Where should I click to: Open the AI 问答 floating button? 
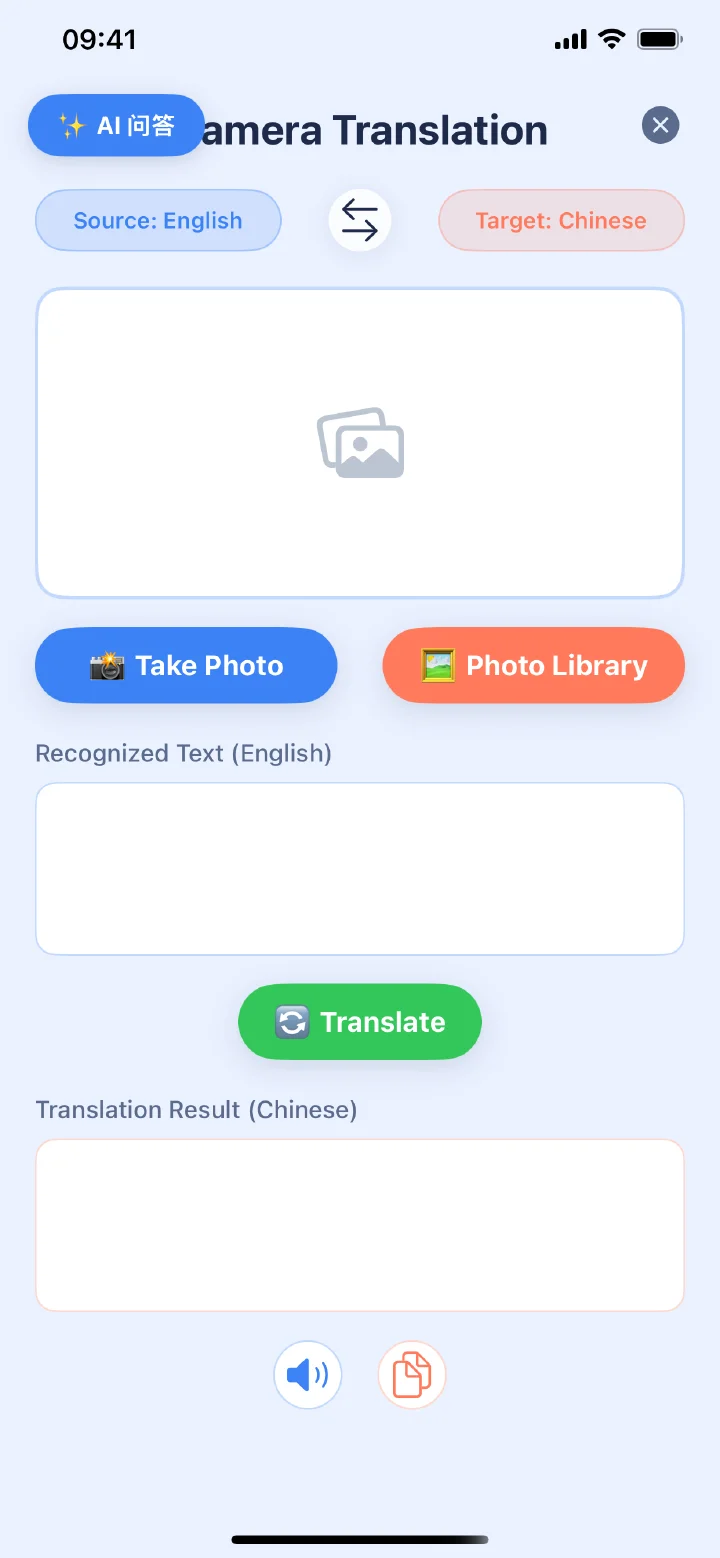[x=116, y=125]
